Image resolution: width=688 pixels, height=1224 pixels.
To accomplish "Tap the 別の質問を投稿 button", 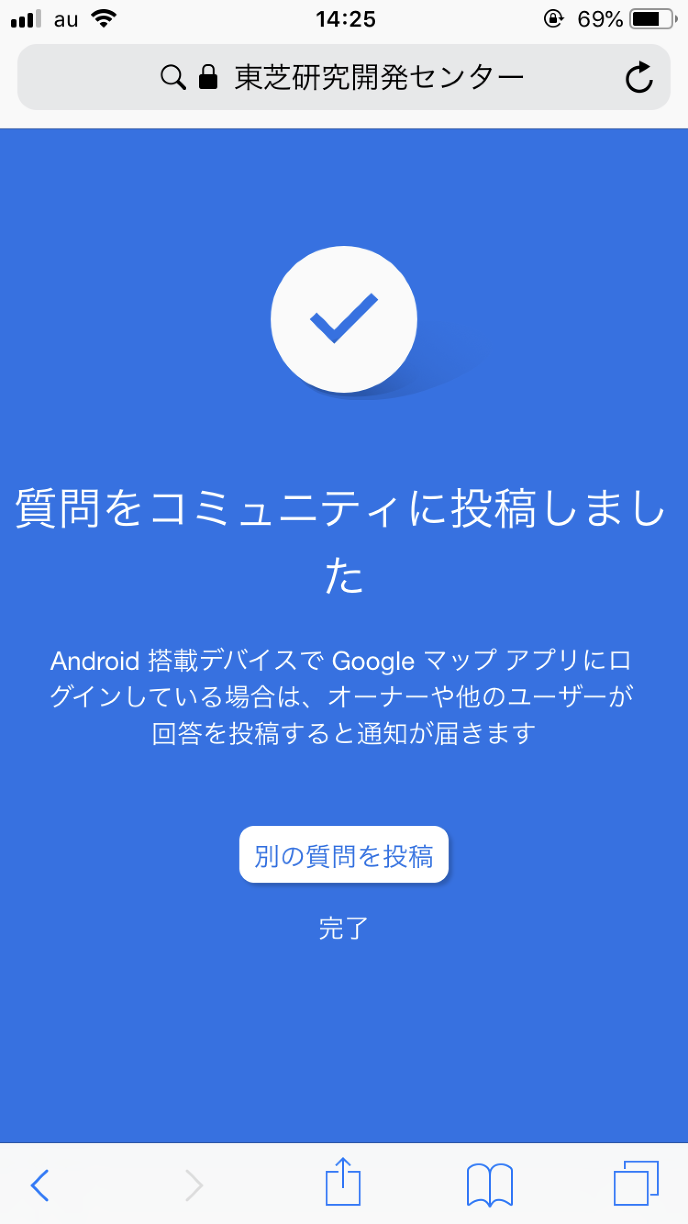I will 344,855.
